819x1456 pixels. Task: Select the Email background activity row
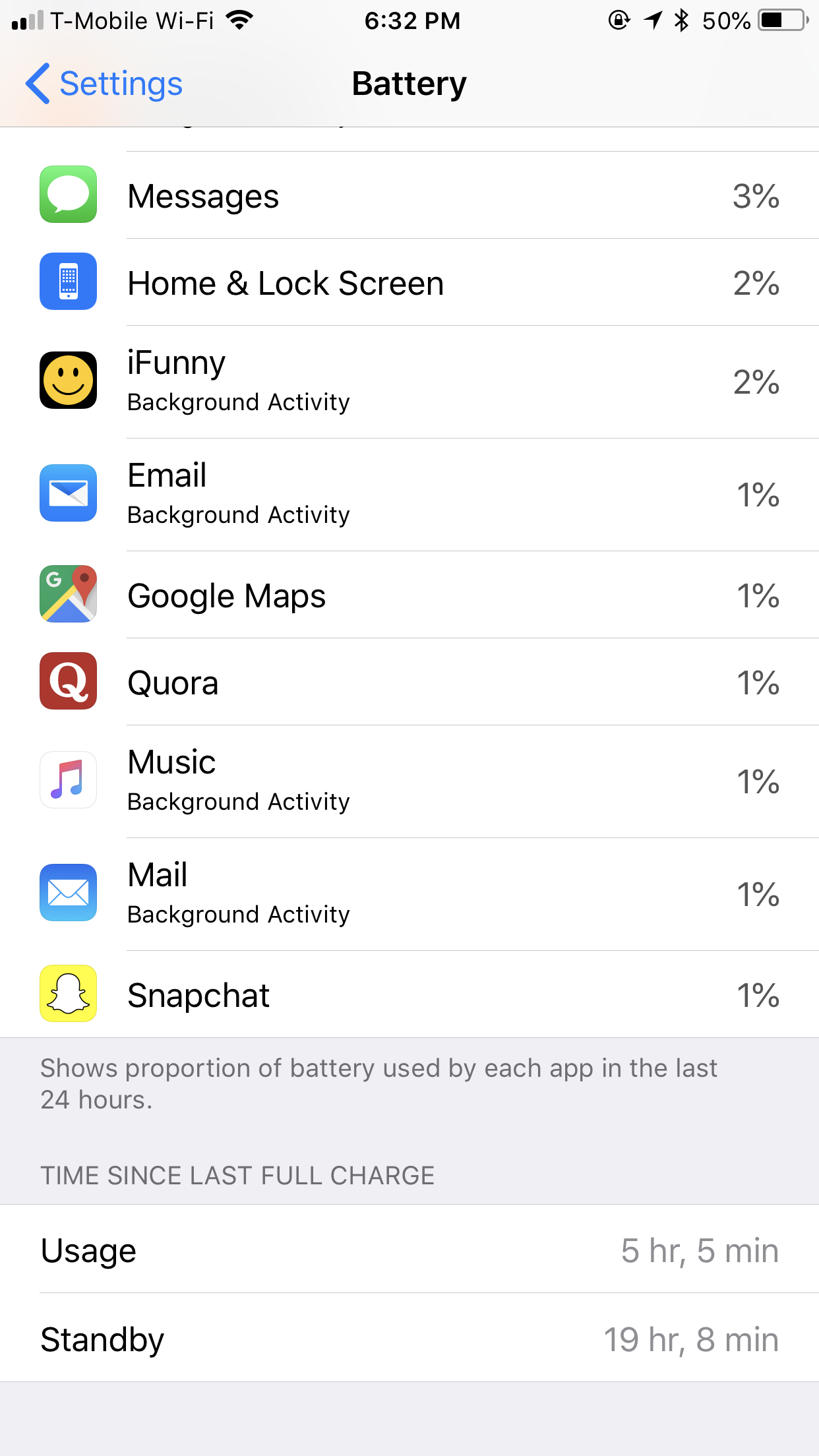coord(409,495)
